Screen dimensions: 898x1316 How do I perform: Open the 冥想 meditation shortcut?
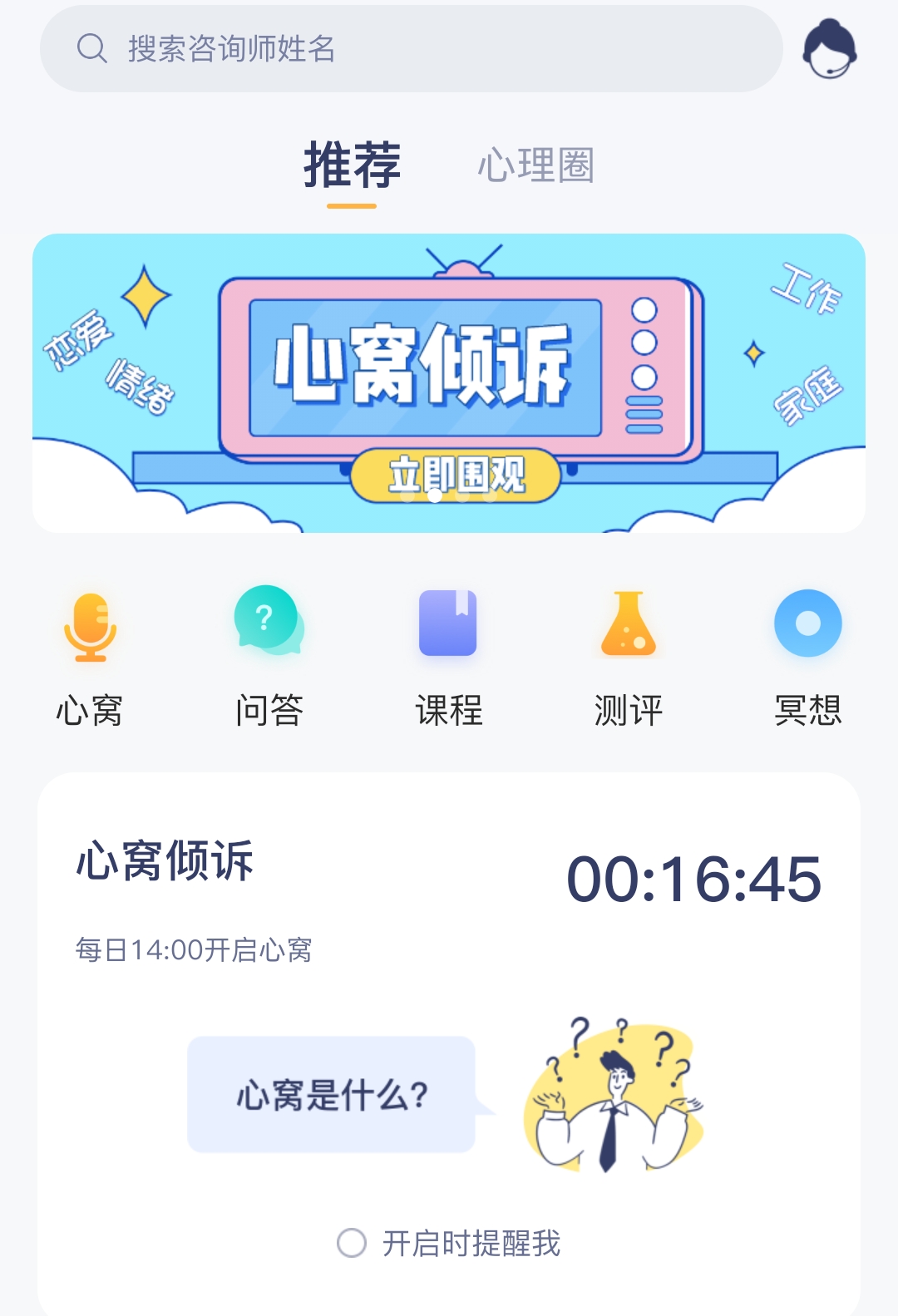coord(807,657)
